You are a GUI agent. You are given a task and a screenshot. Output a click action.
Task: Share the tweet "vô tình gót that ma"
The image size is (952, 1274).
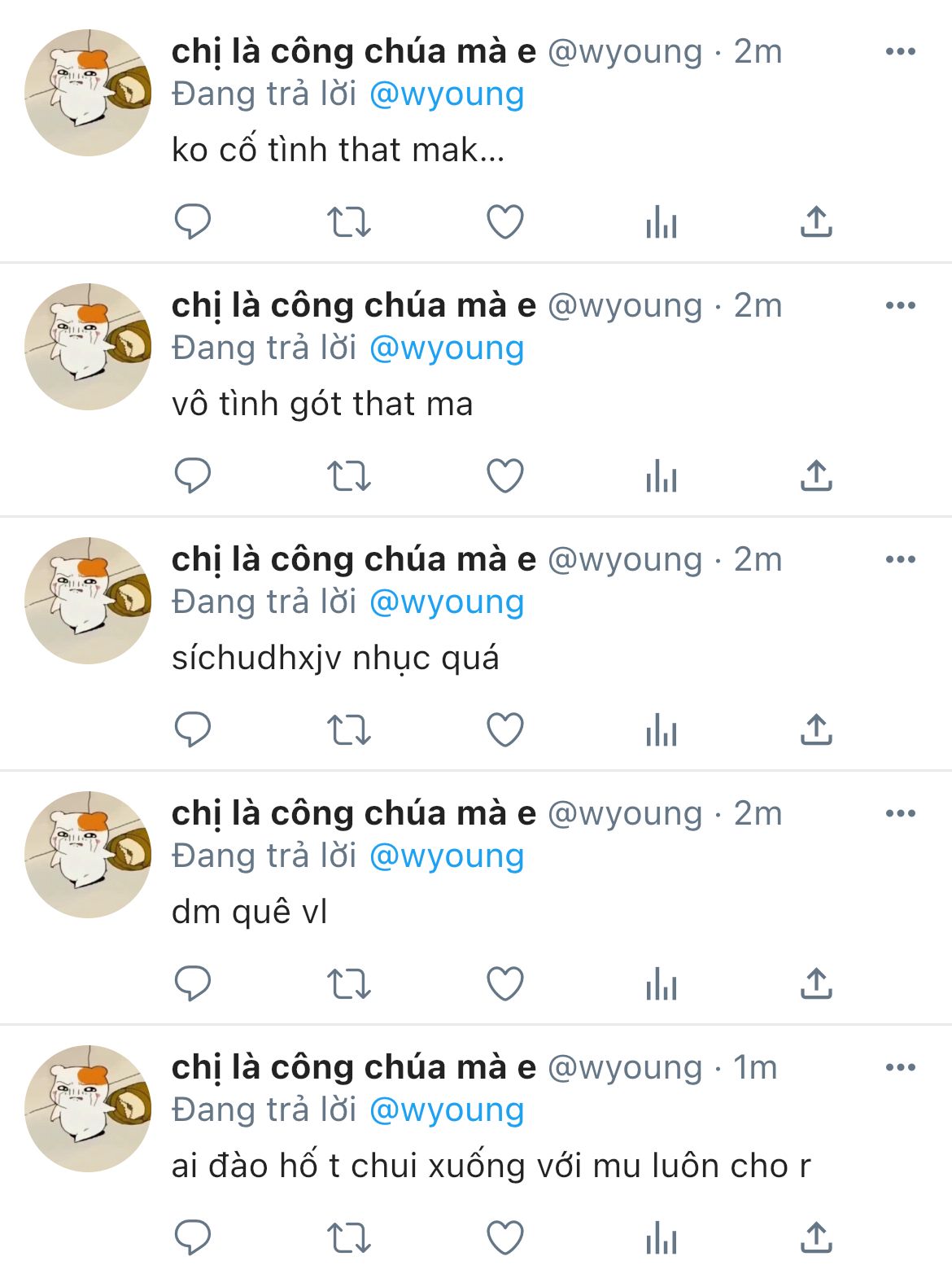pyautogui.click(x=816, y=475)
